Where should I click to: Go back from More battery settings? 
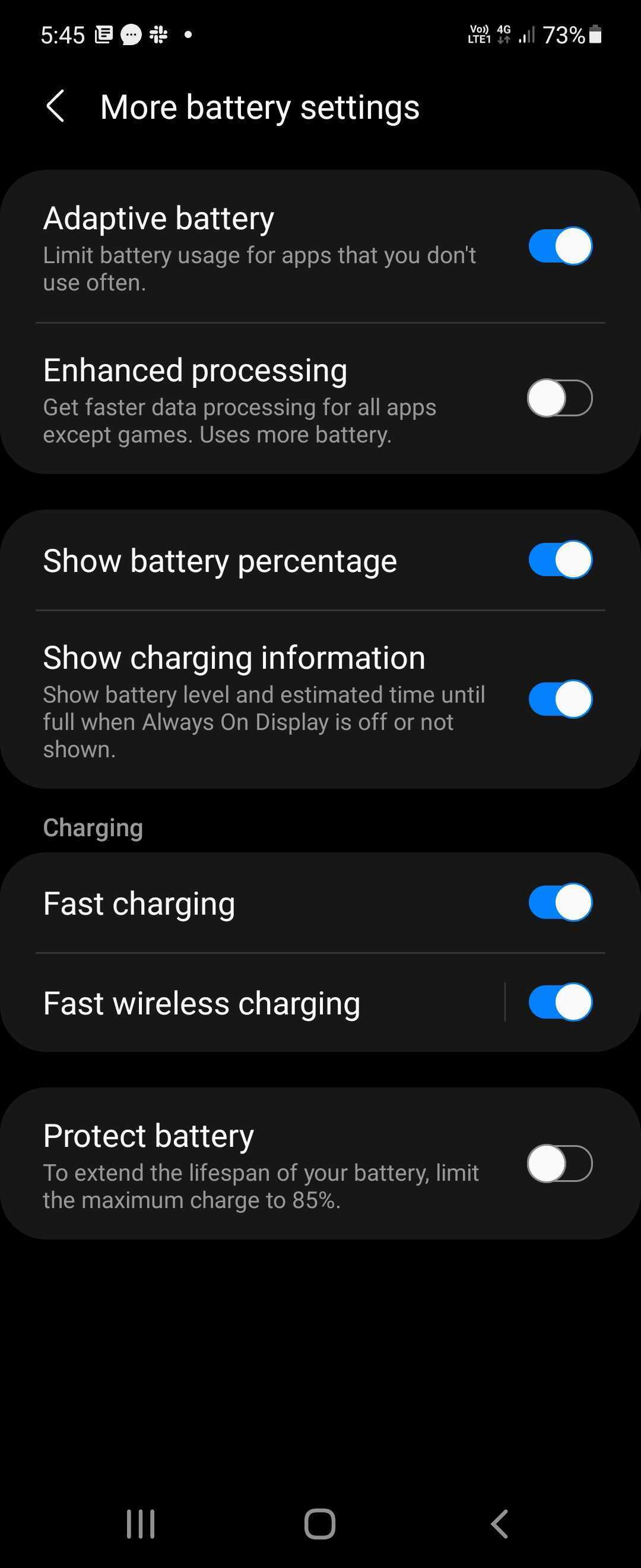pos(55,106)
